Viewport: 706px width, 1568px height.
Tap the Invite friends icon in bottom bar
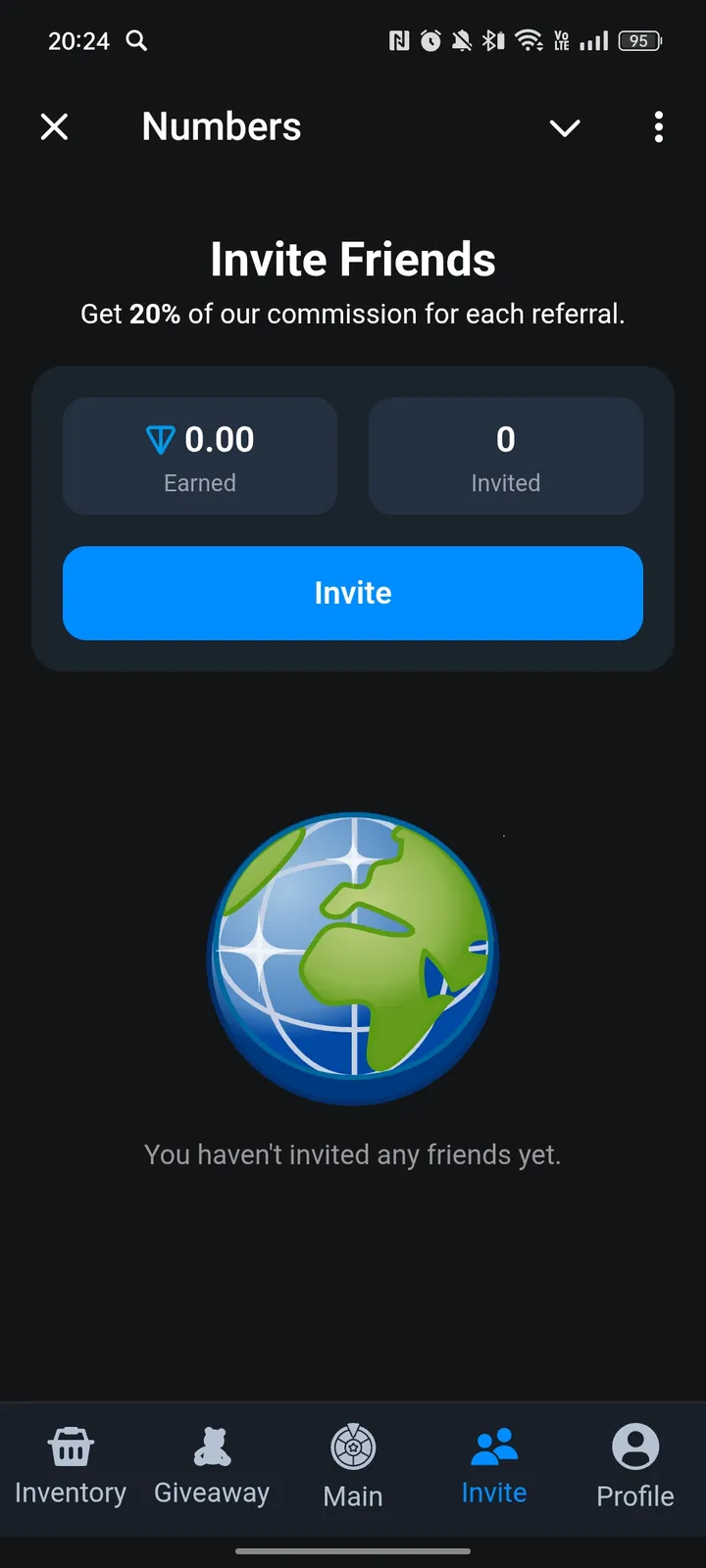click(493, 1445)
